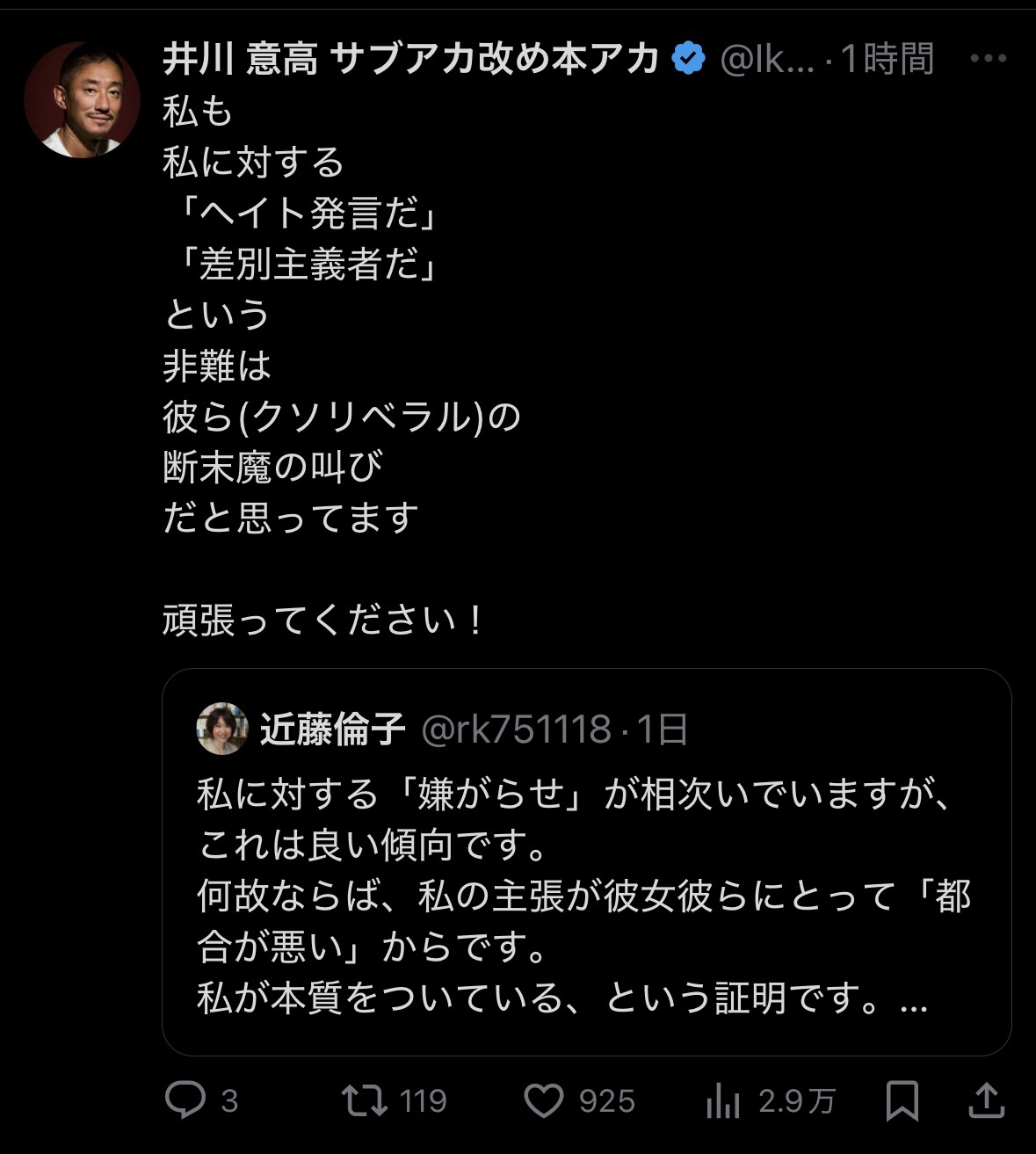Open 井川 意高's profile via display name
This screenshot has height=1154, width=1036.
tap(410, 59)
